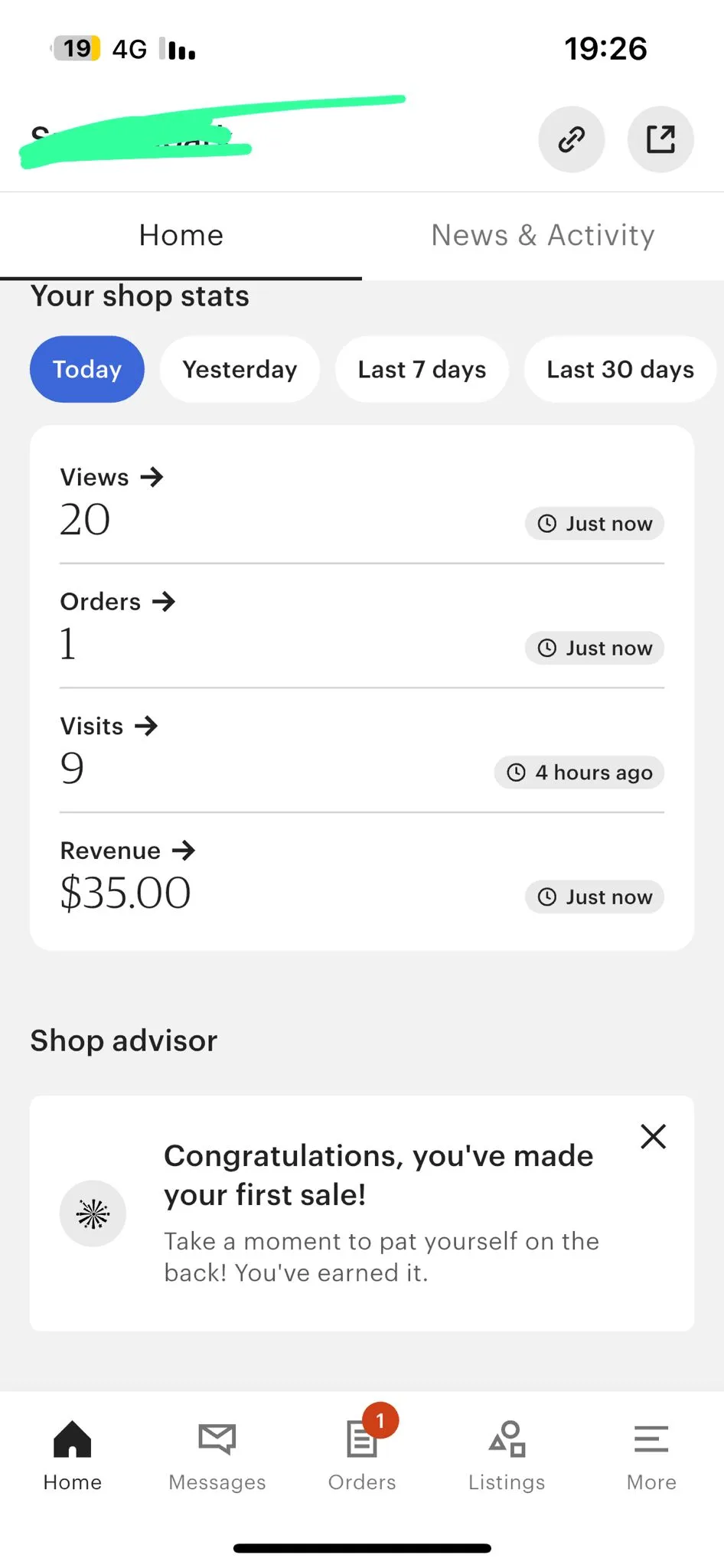
Task: Dismiss the first sale congratulations card
Action: click(x=653, y=1136)
